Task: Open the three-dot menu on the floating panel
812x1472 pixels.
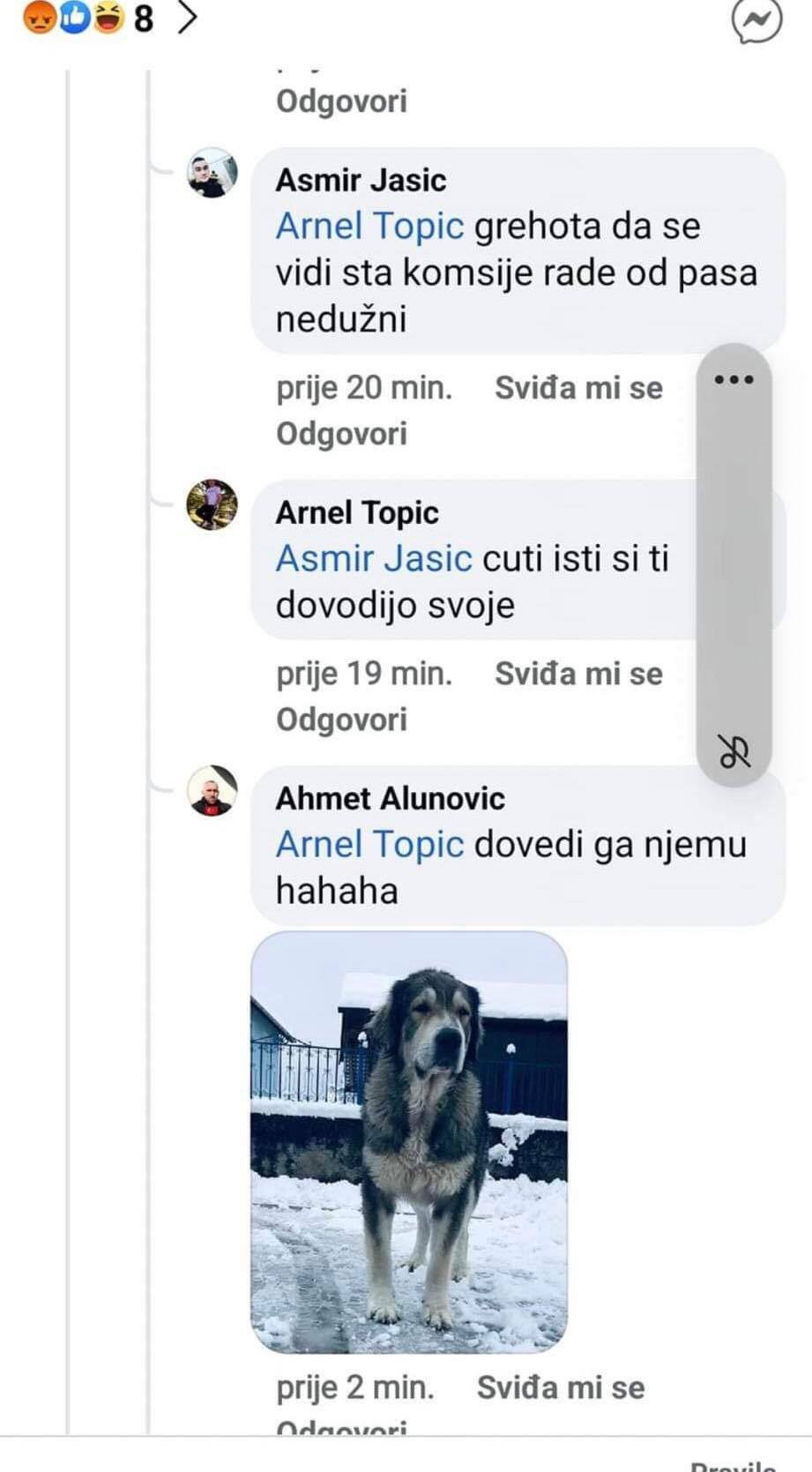Action: point(734,380)
